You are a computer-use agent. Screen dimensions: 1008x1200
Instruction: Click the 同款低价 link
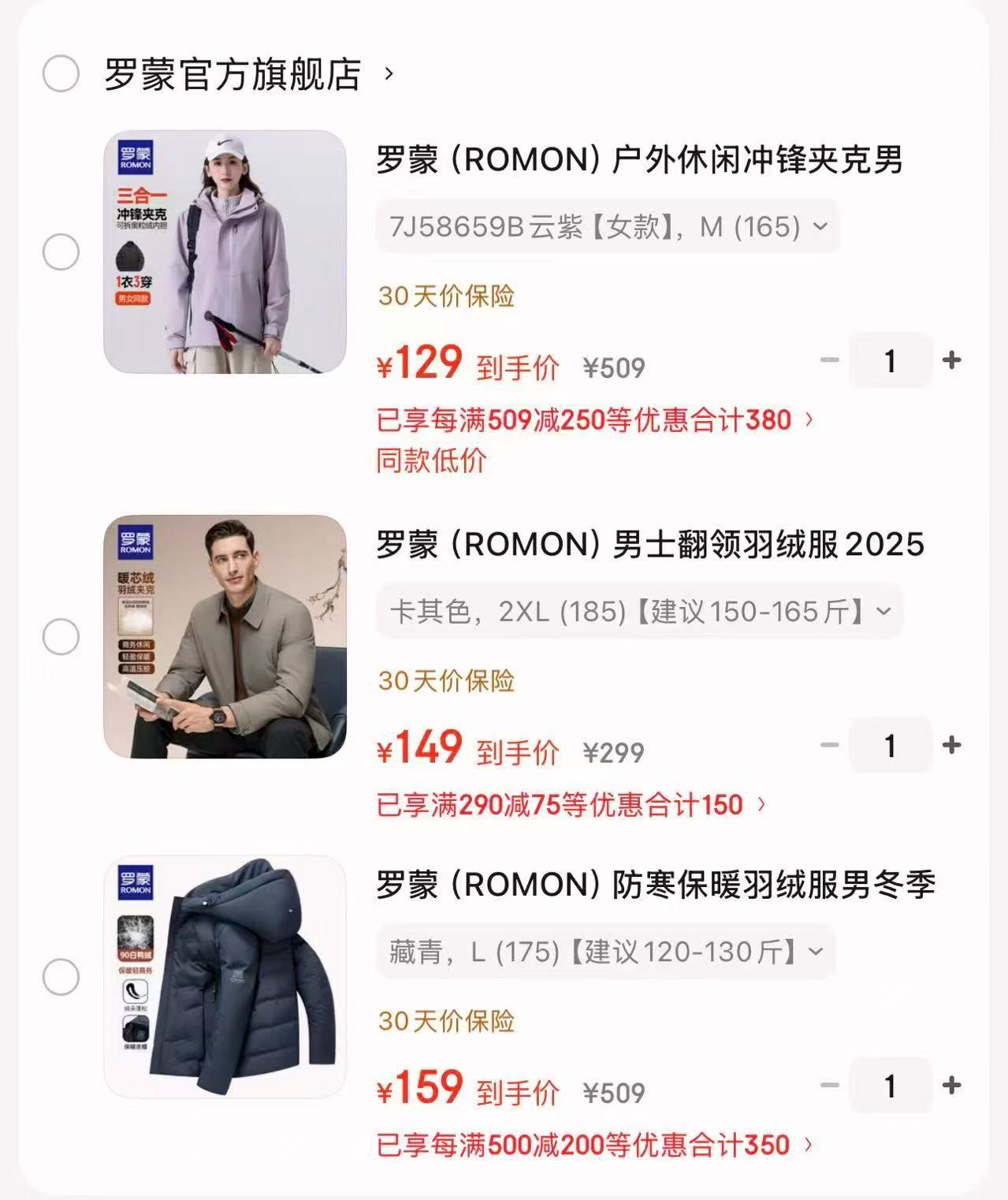pyautogui.click(x=430, y=464)
